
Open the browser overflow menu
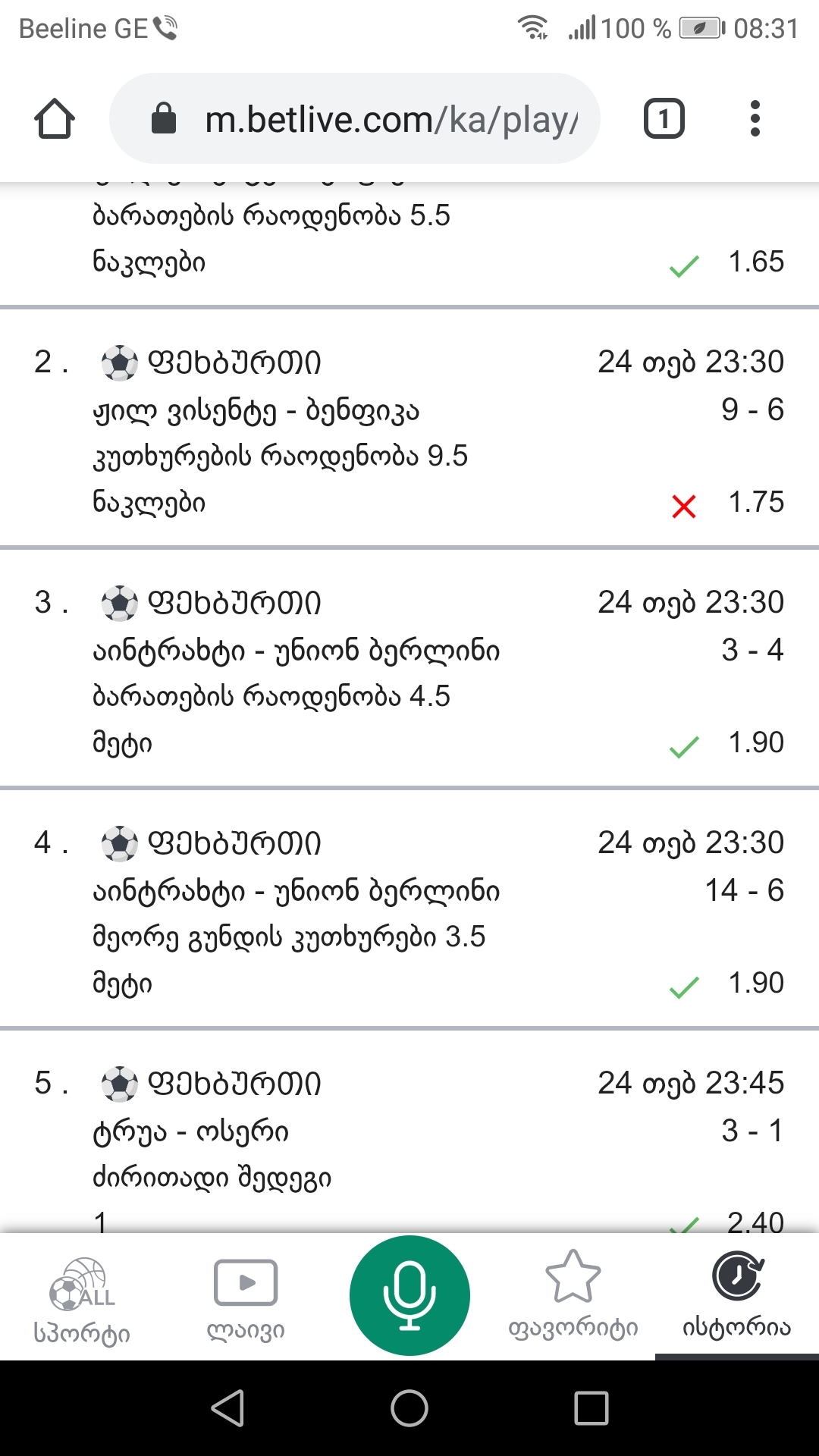pos(755,119)
